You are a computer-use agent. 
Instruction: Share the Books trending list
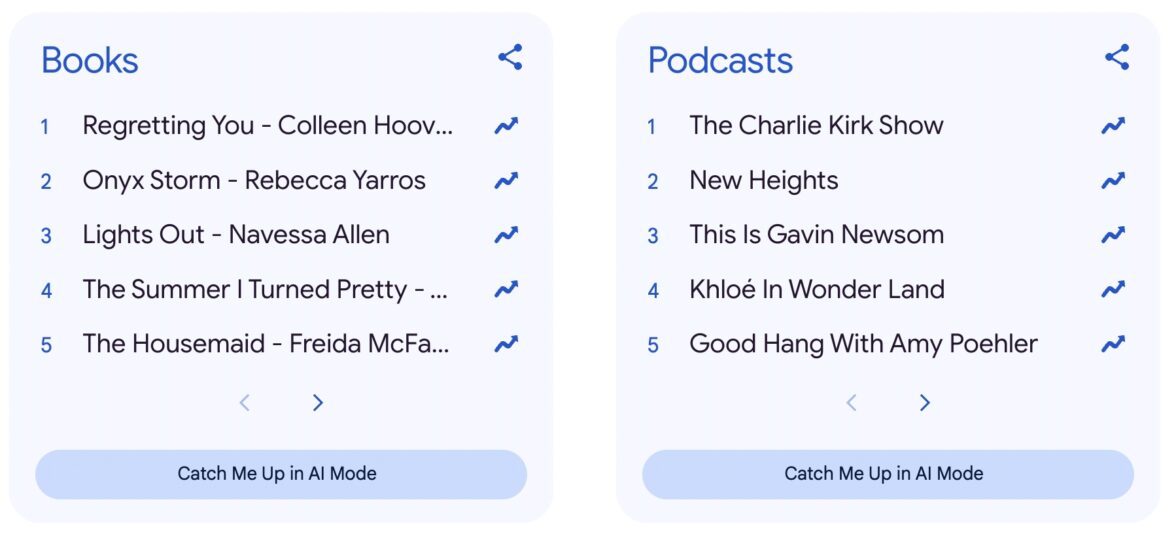point(510,57)
